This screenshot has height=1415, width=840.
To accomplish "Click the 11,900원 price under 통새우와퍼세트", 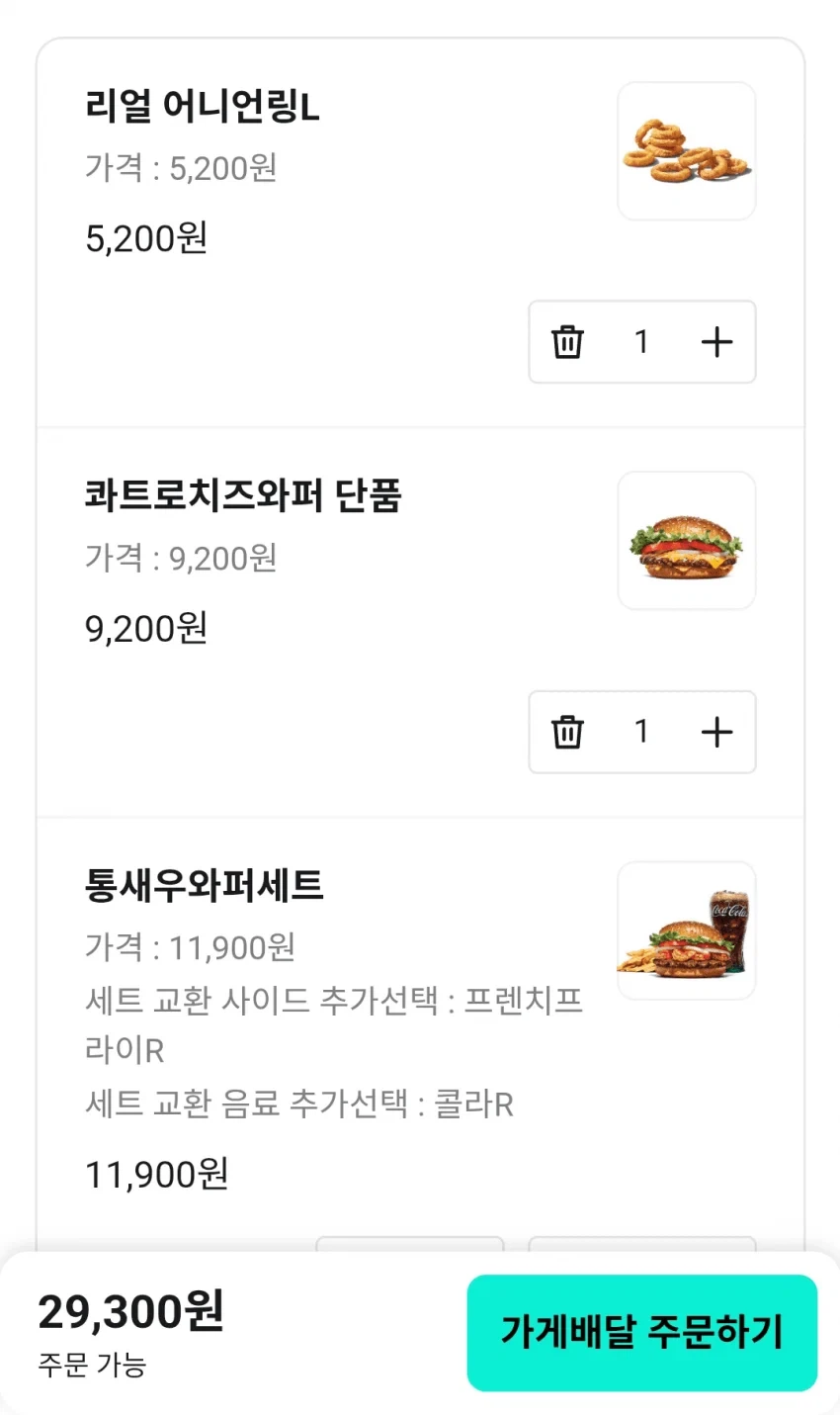I will [x=154, y=1174].
